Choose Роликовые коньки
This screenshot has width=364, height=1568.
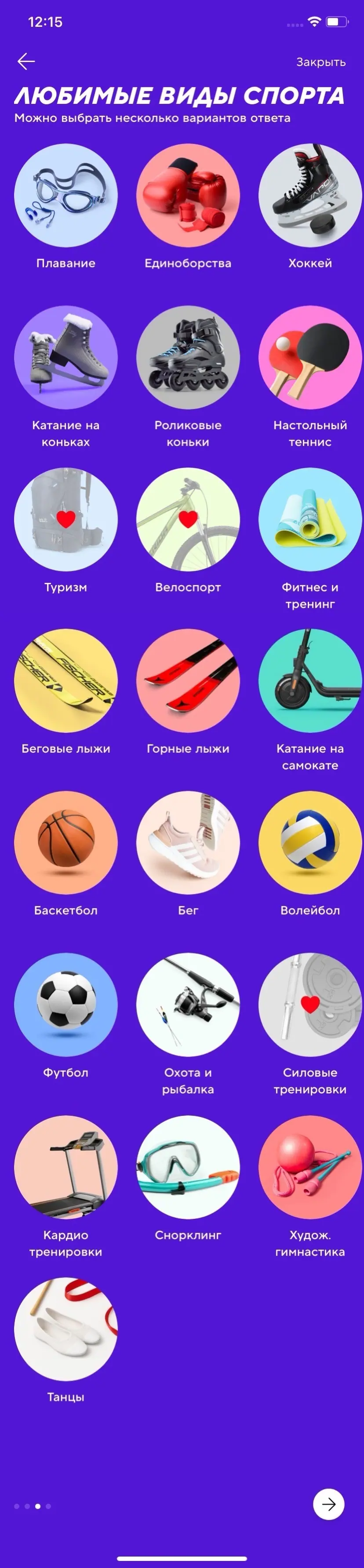tap(188, 357)
